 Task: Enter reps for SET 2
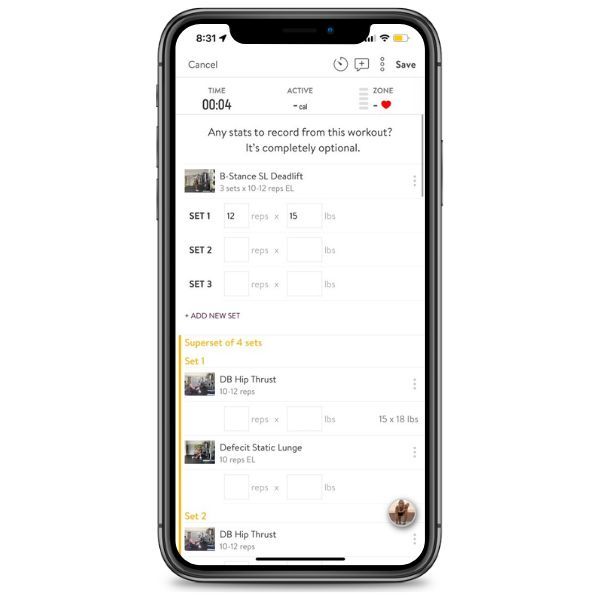236,250
